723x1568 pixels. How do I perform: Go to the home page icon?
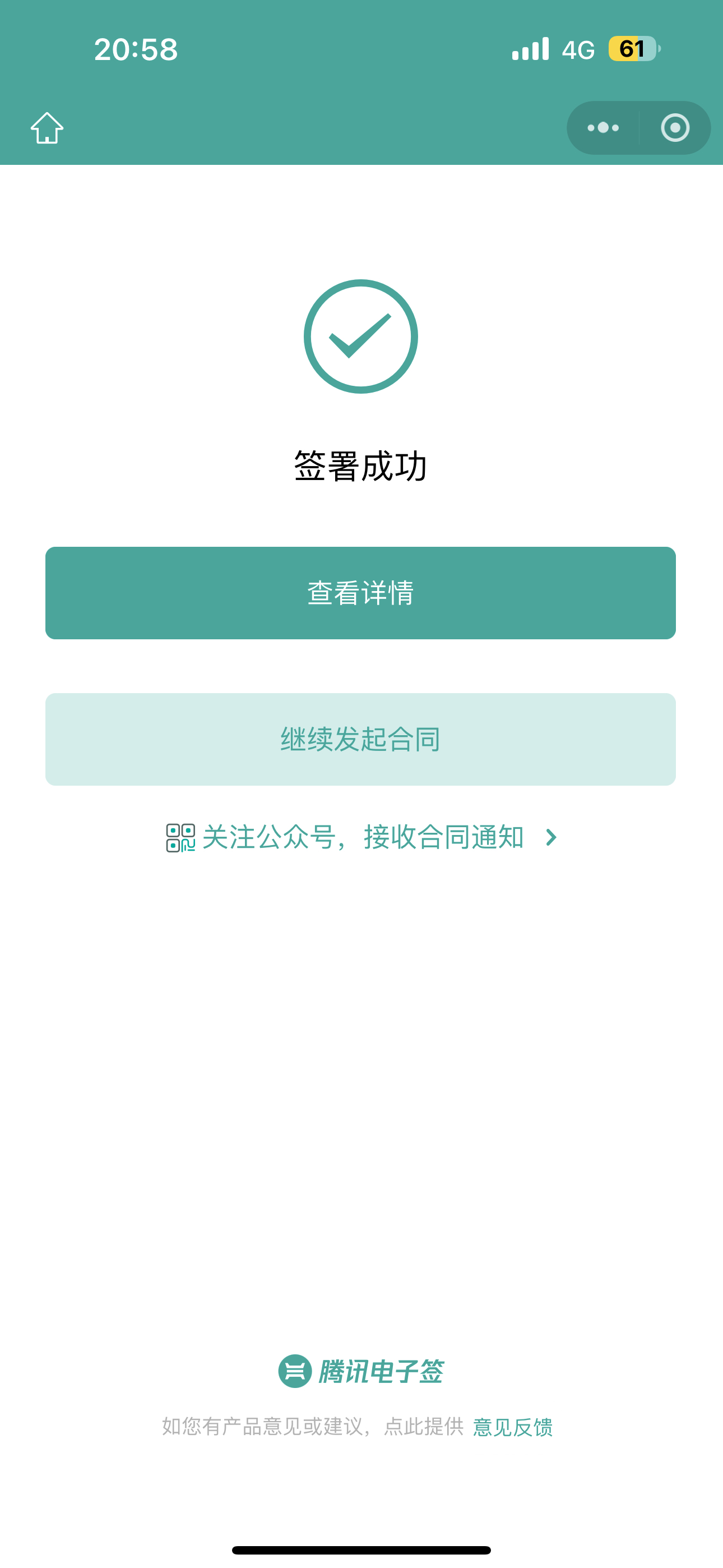[x=47, y=128]
